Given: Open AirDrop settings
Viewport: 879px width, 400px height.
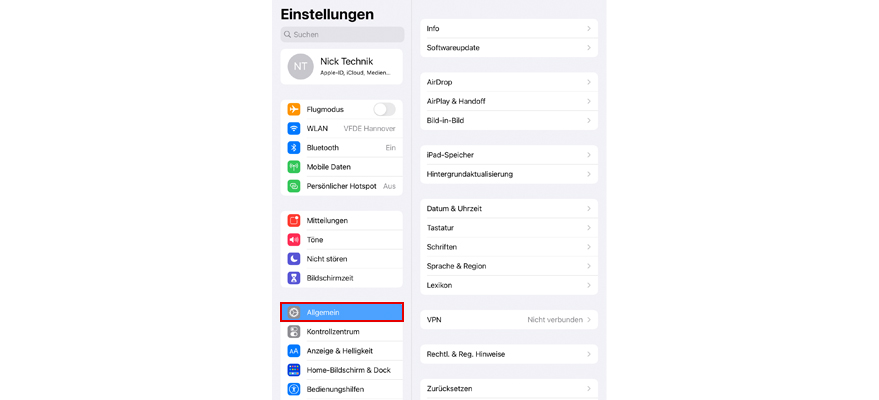Looking at the screenshot, I should click(508, 82).
